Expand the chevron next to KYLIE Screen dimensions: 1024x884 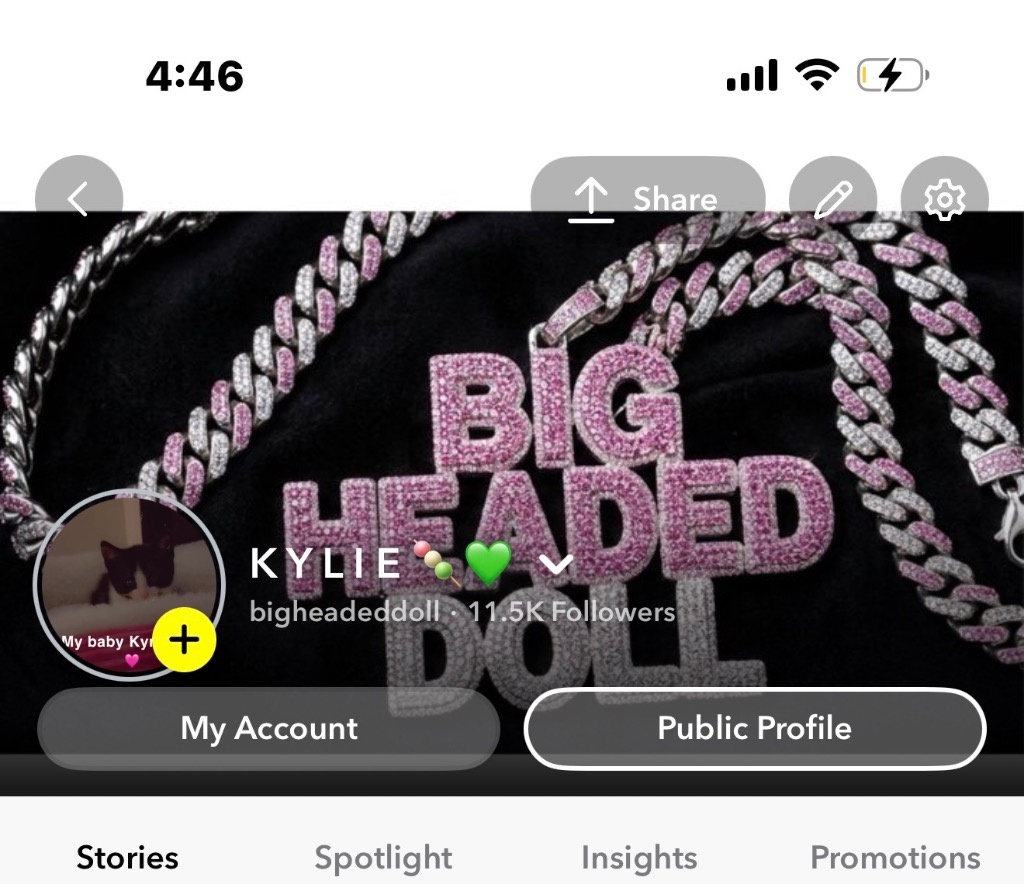[556, 565]
